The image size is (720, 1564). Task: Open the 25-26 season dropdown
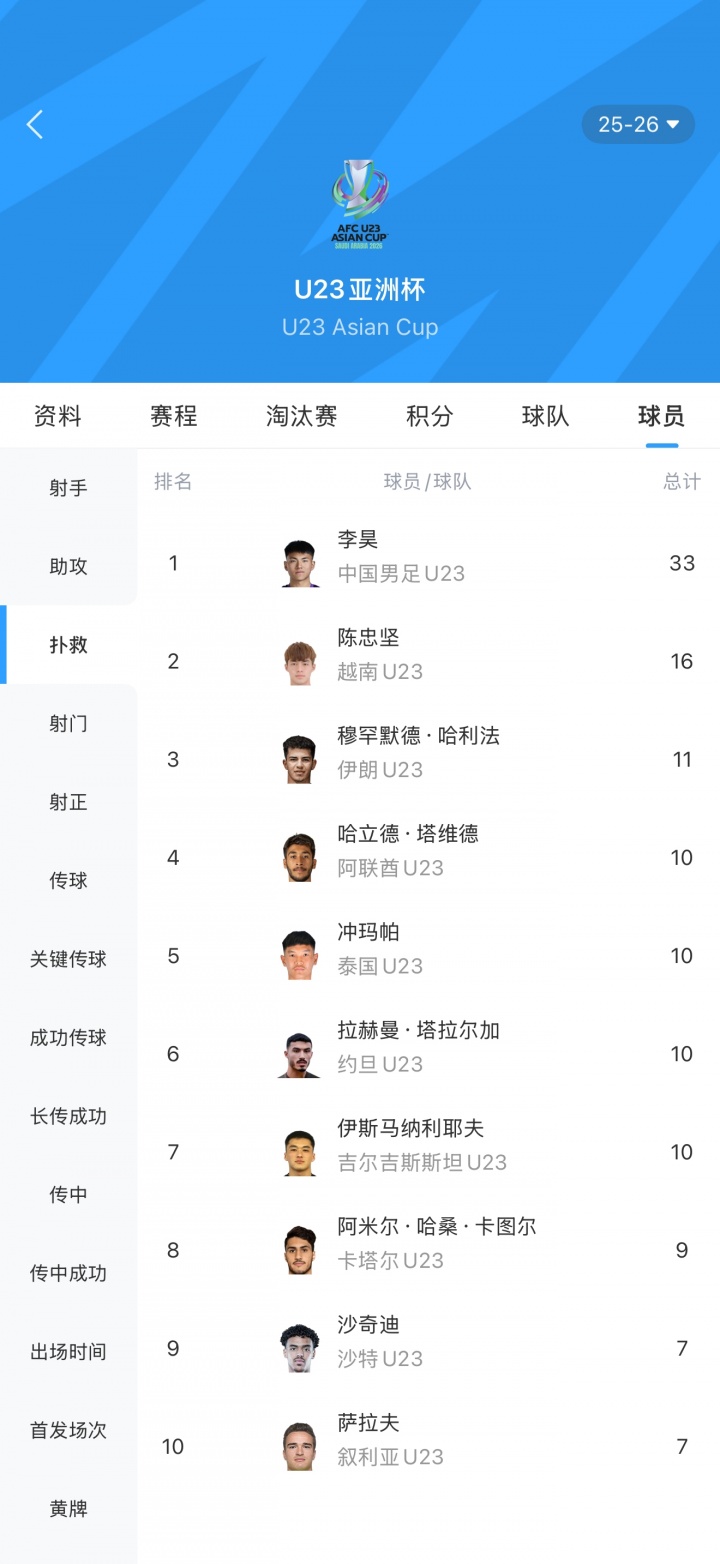[638, 124]
